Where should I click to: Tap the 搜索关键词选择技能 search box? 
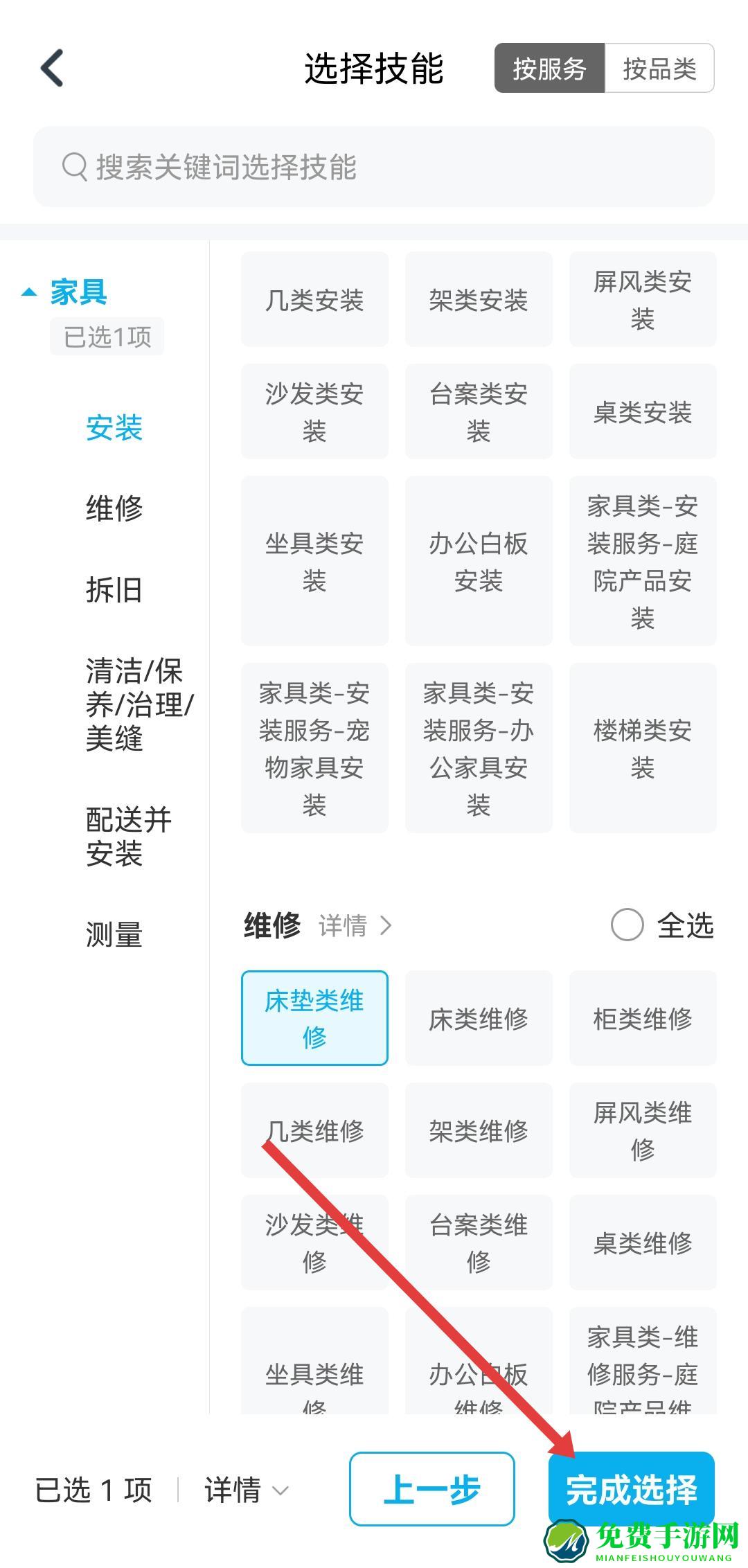[374, 167]
